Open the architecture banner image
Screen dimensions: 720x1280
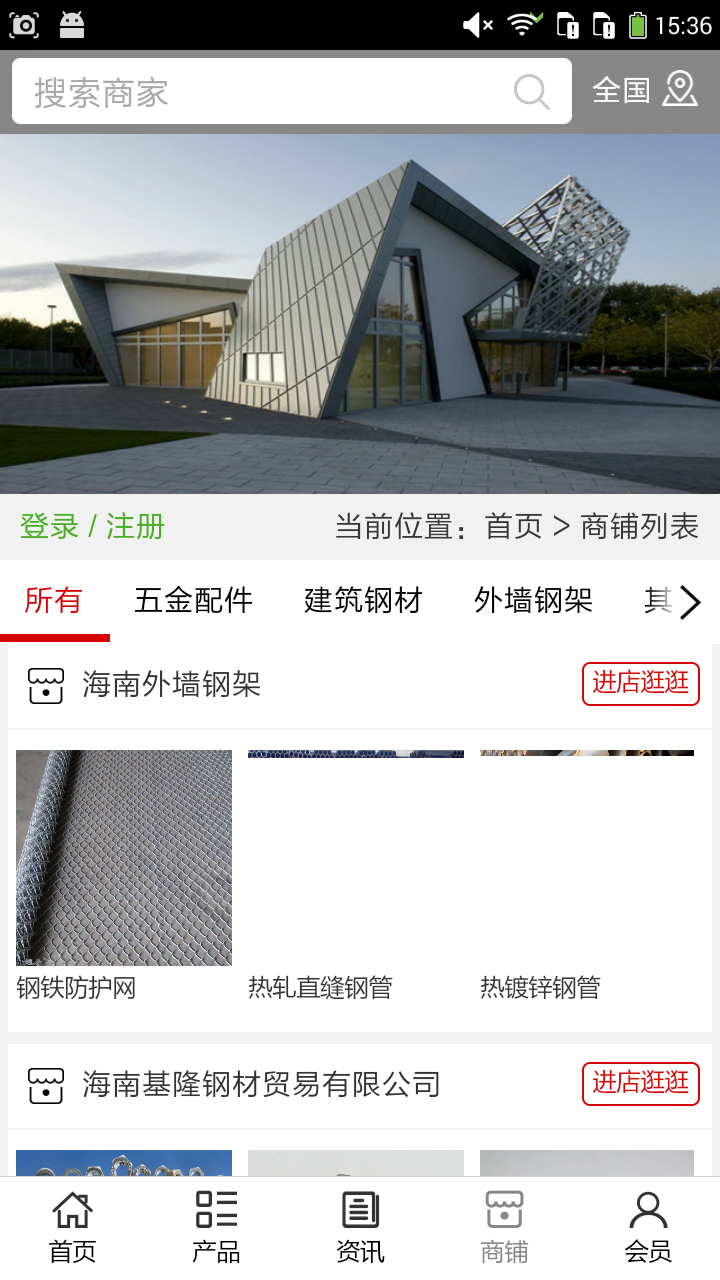360,314
